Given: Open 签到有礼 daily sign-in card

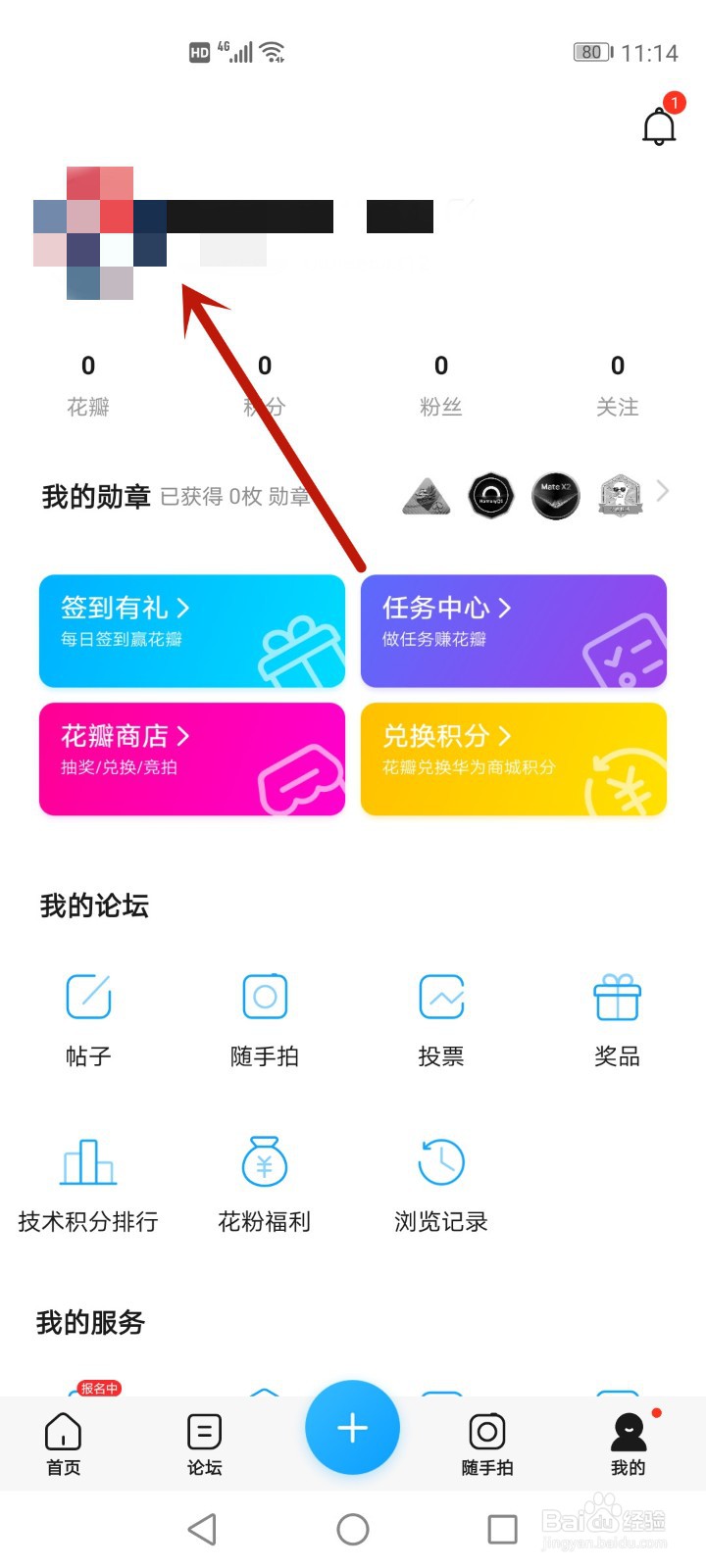Looking at the screenshot, I should (191, 630).
